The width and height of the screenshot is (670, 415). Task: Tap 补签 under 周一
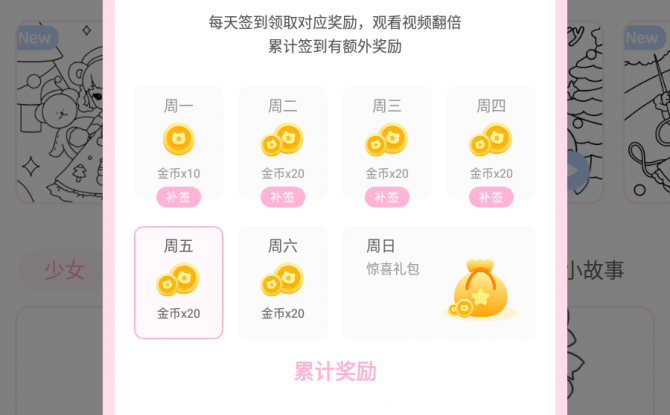tap(179, 197)
